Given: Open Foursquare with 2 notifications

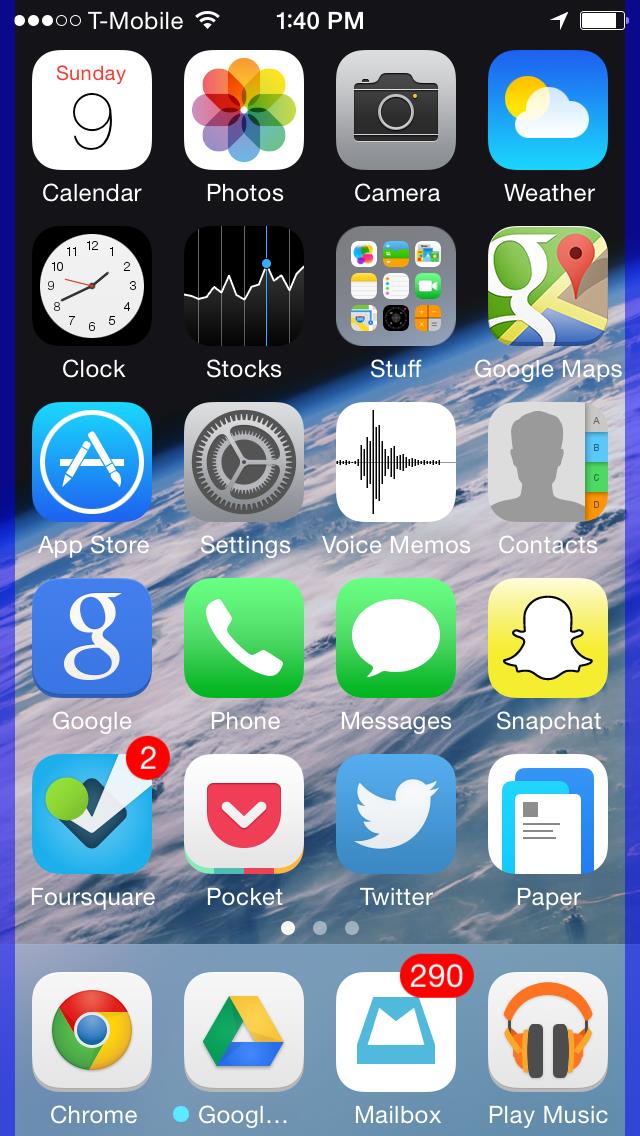Looking at the screenshot, I should click(92, 814).
